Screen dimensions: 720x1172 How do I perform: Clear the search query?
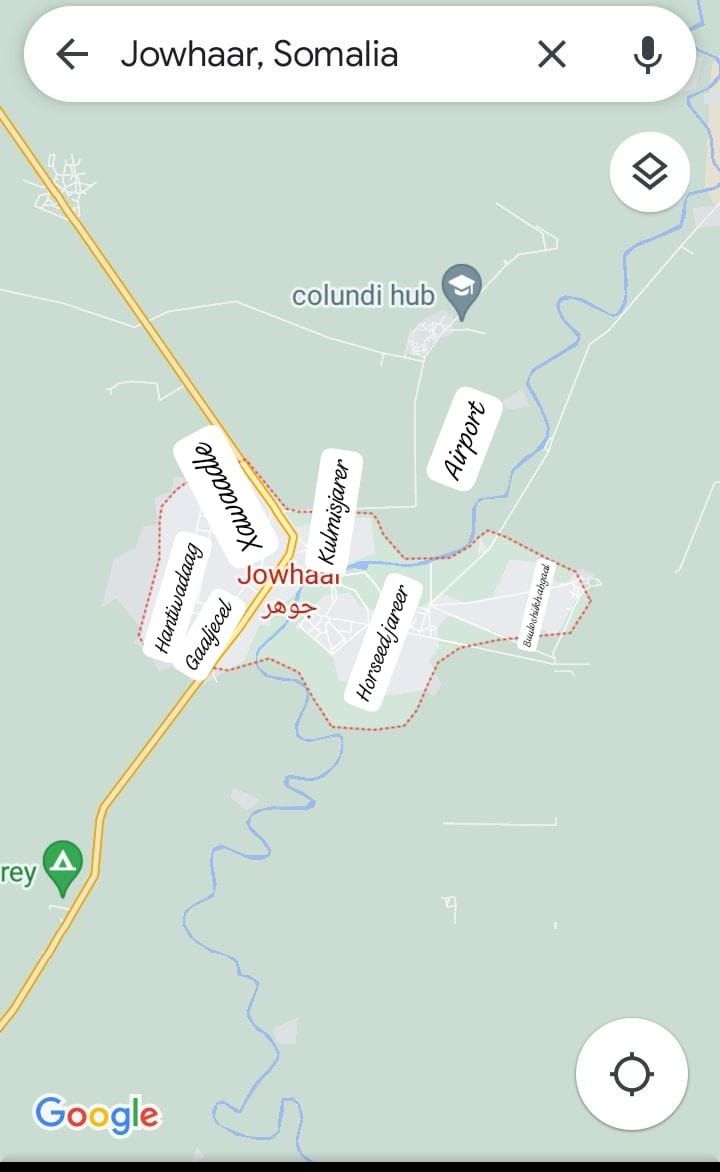point(552,54)
